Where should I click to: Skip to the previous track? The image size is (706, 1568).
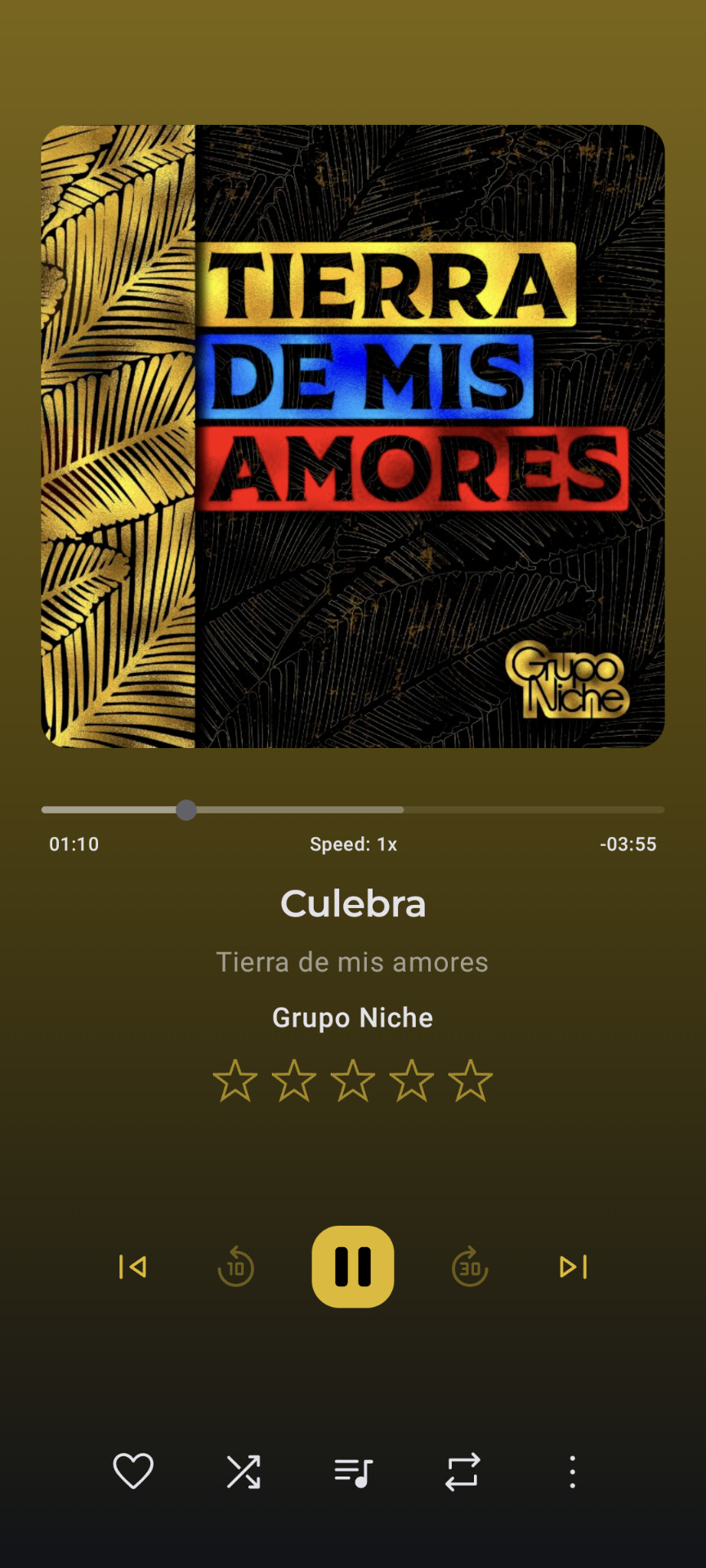coord(132,1267)
